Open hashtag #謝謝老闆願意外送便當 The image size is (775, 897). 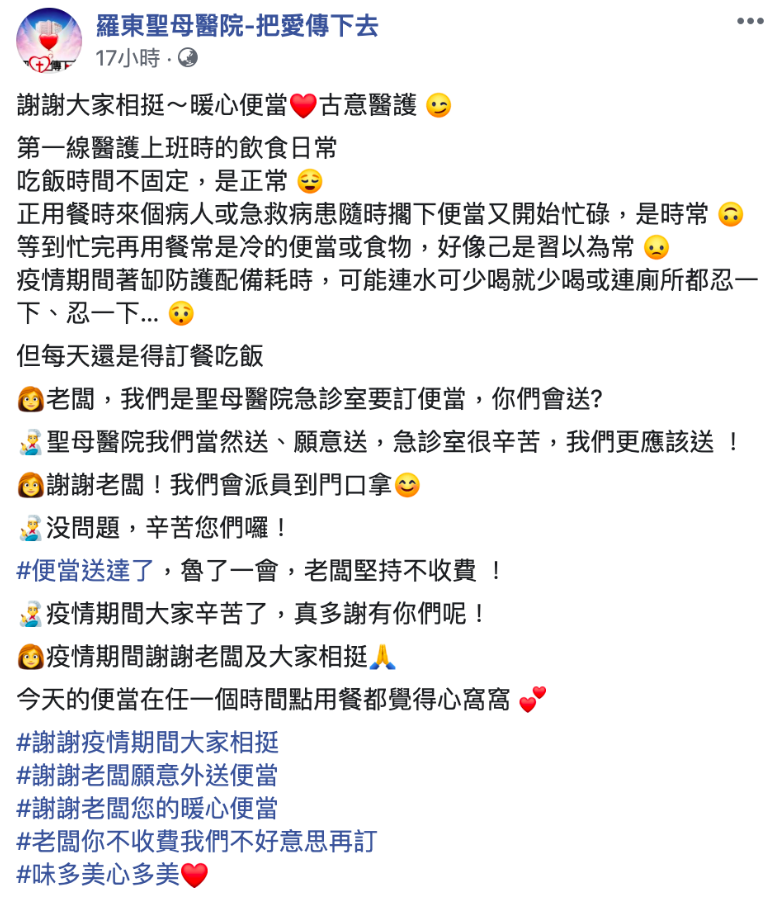coord(148,775)
